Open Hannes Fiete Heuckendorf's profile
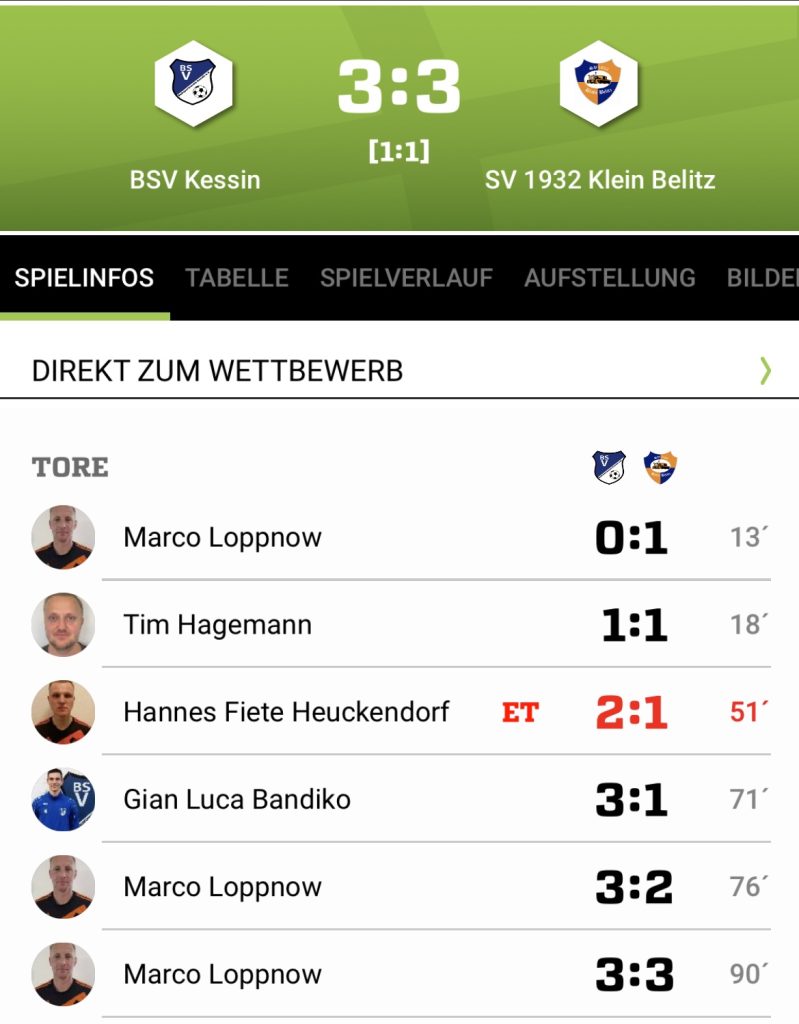799x1024 pixels. [286, 712]
